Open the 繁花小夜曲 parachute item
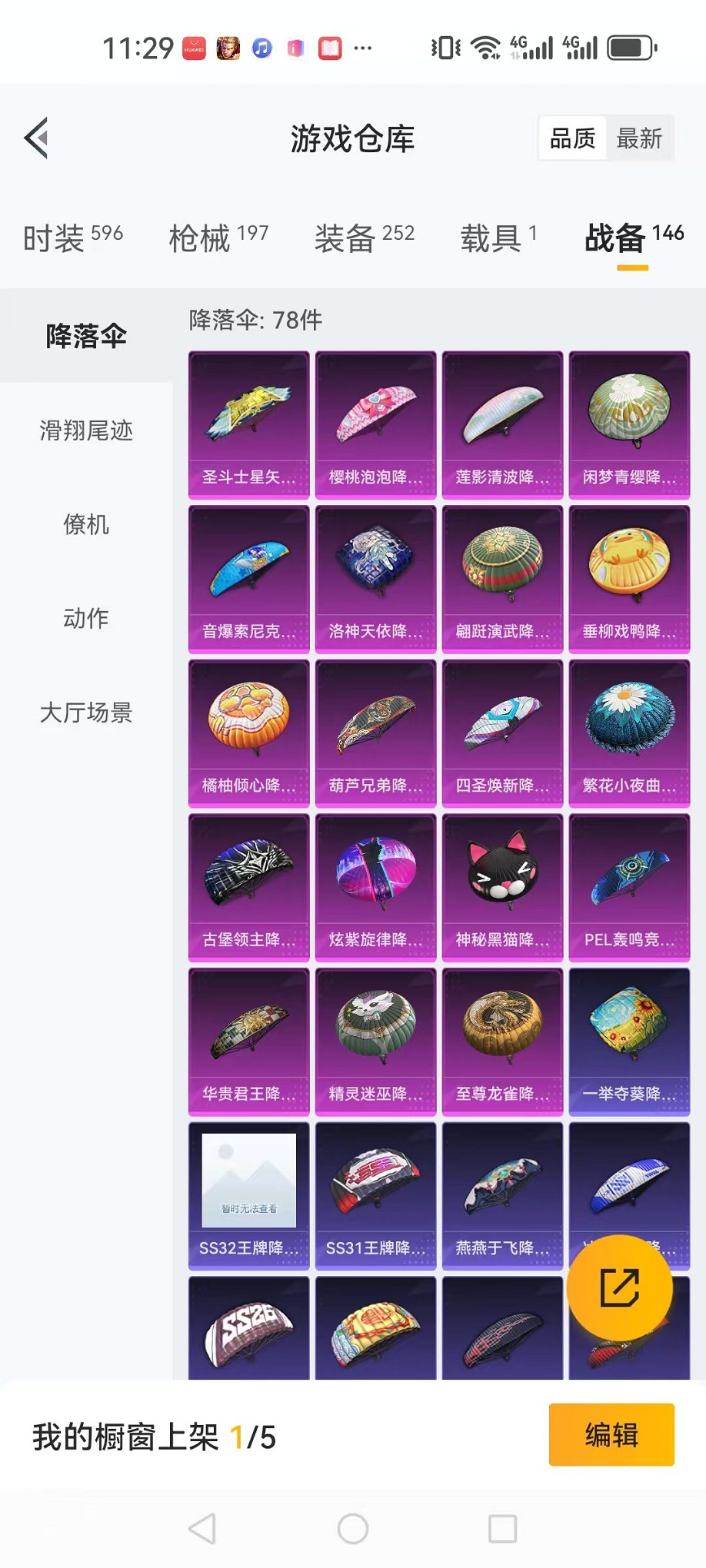The image size is (706, 1568). tap(629, 733)
